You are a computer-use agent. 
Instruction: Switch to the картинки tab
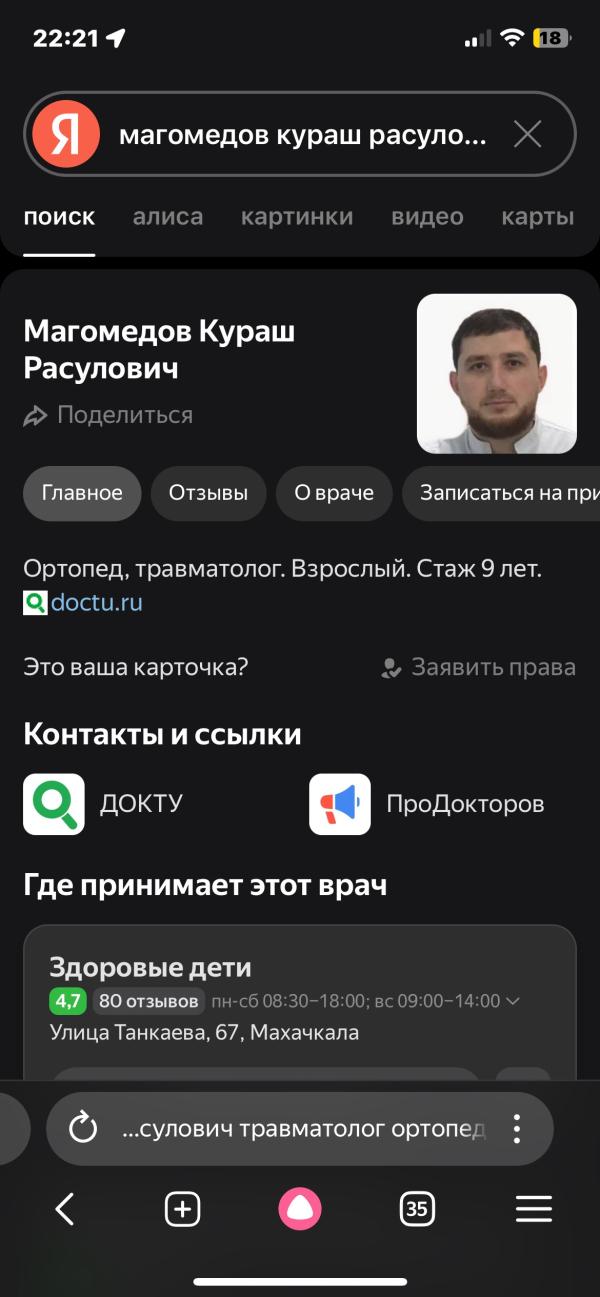click(297, 217)
